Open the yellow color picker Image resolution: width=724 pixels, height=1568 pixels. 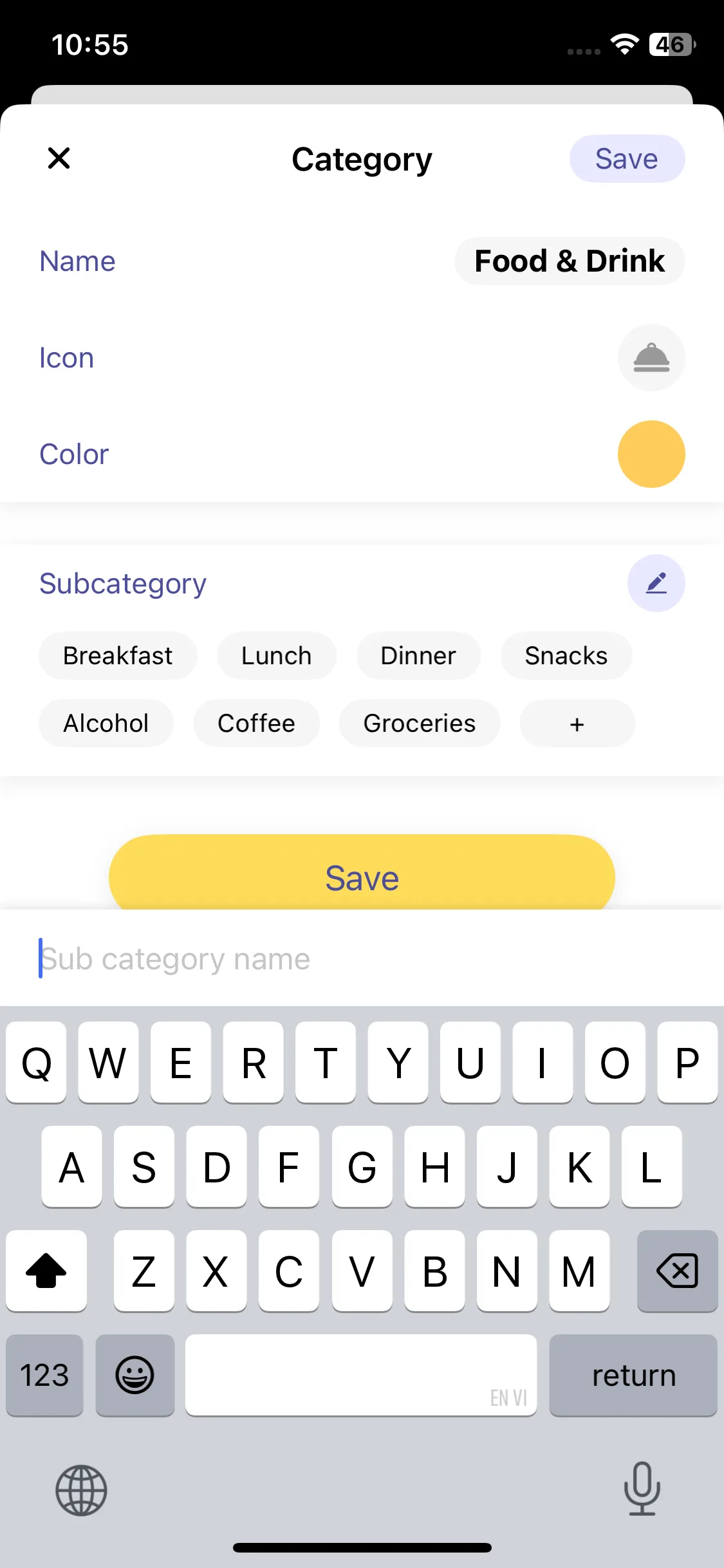point(651,454)
